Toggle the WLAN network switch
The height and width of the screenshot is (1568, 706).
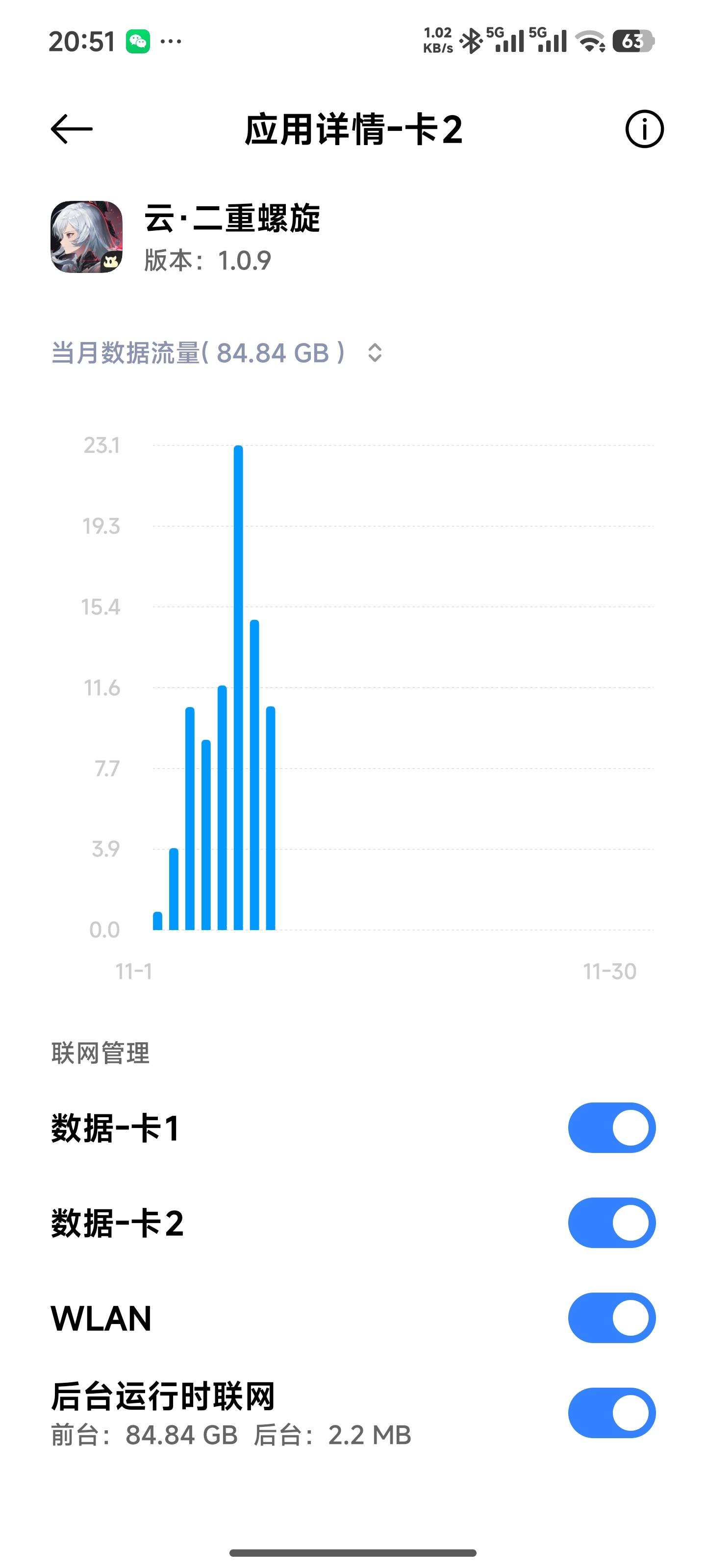click(611, 1318)
